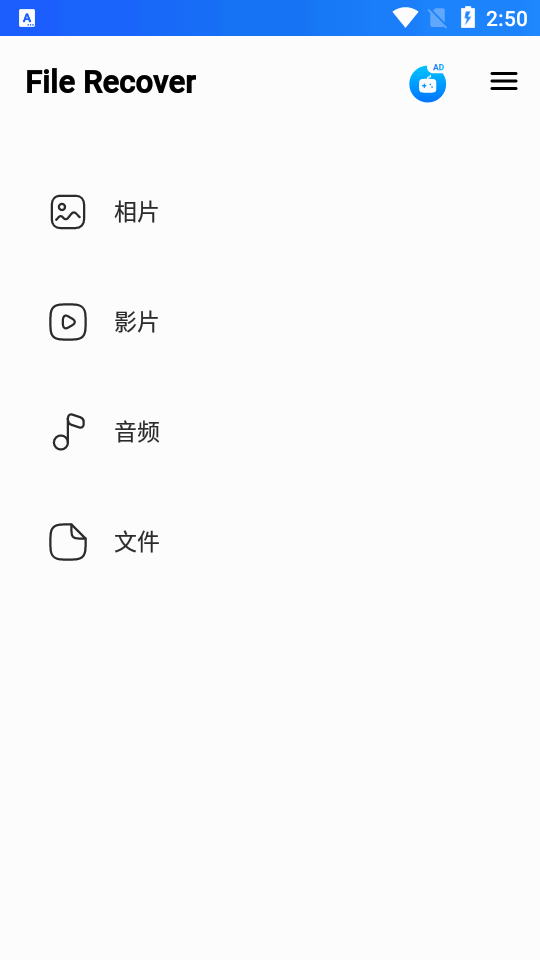Open 音频 audio recovery
Image resolution: width=540 pixels, height=960 pixels.
(270, 432)
